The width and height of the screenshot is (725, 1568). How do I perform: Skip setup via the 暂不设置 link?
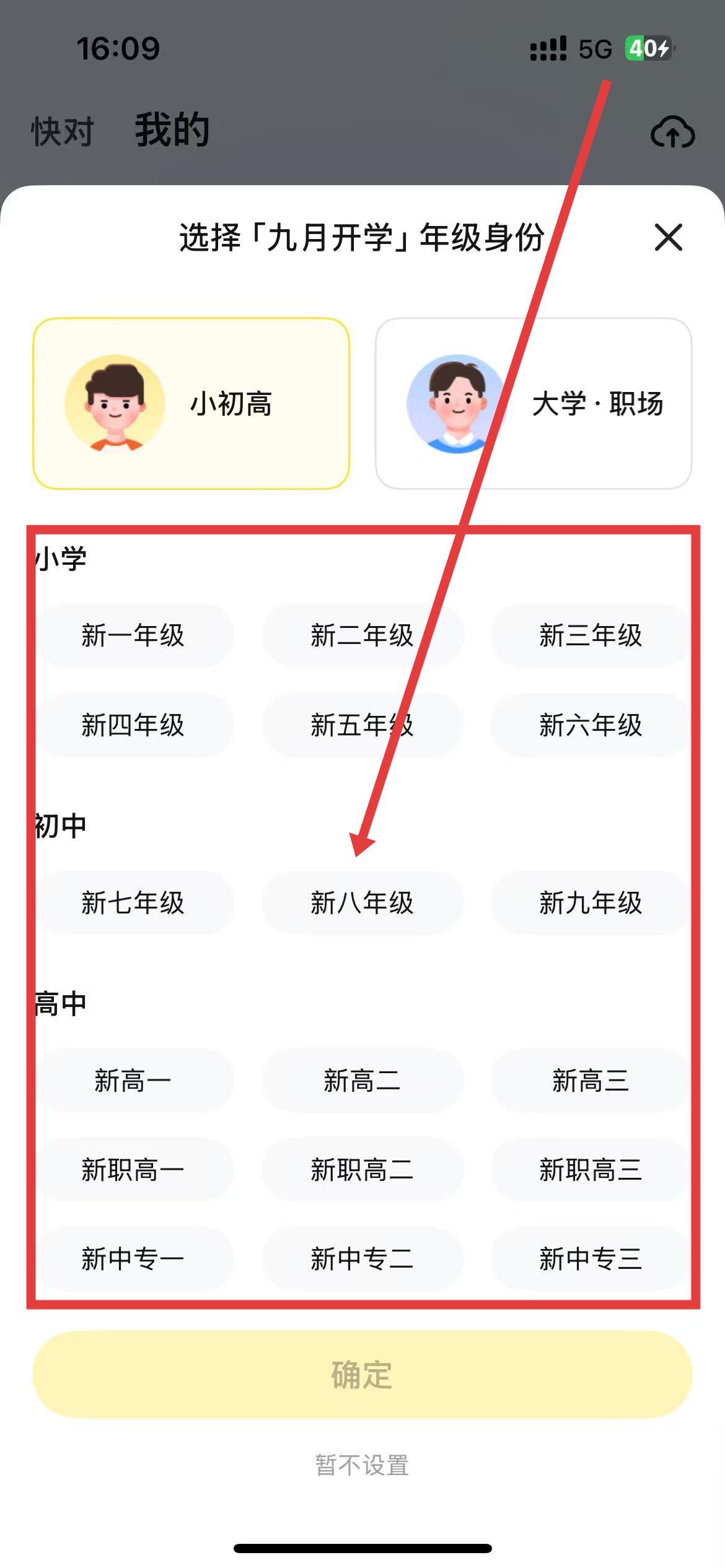pyautogui.click(x=362, y=1465)
